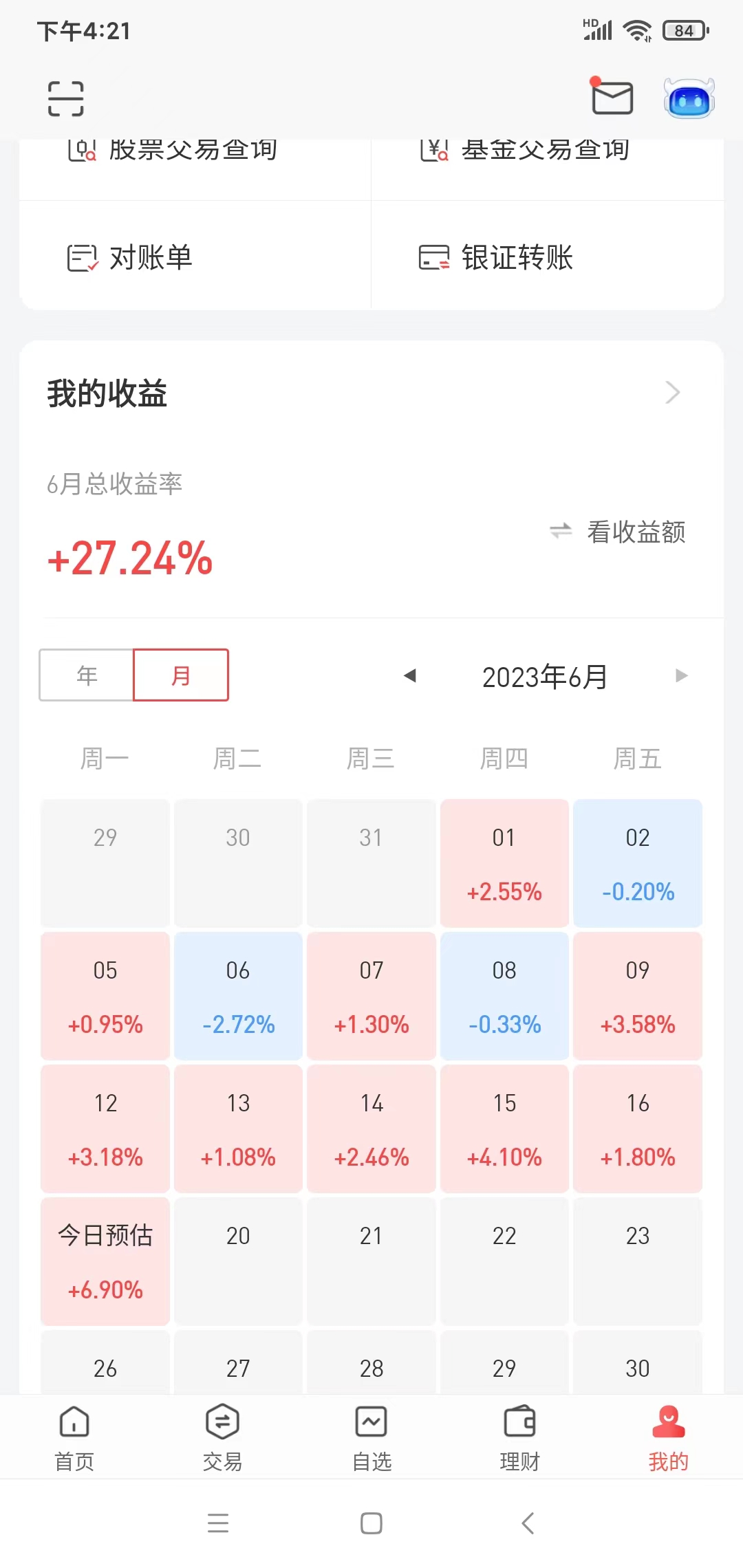Go to previous month with left arrow
Image resolution: width=743 pixels, height=1568 pixels.
pyautogui.click(x=411, y=675)
